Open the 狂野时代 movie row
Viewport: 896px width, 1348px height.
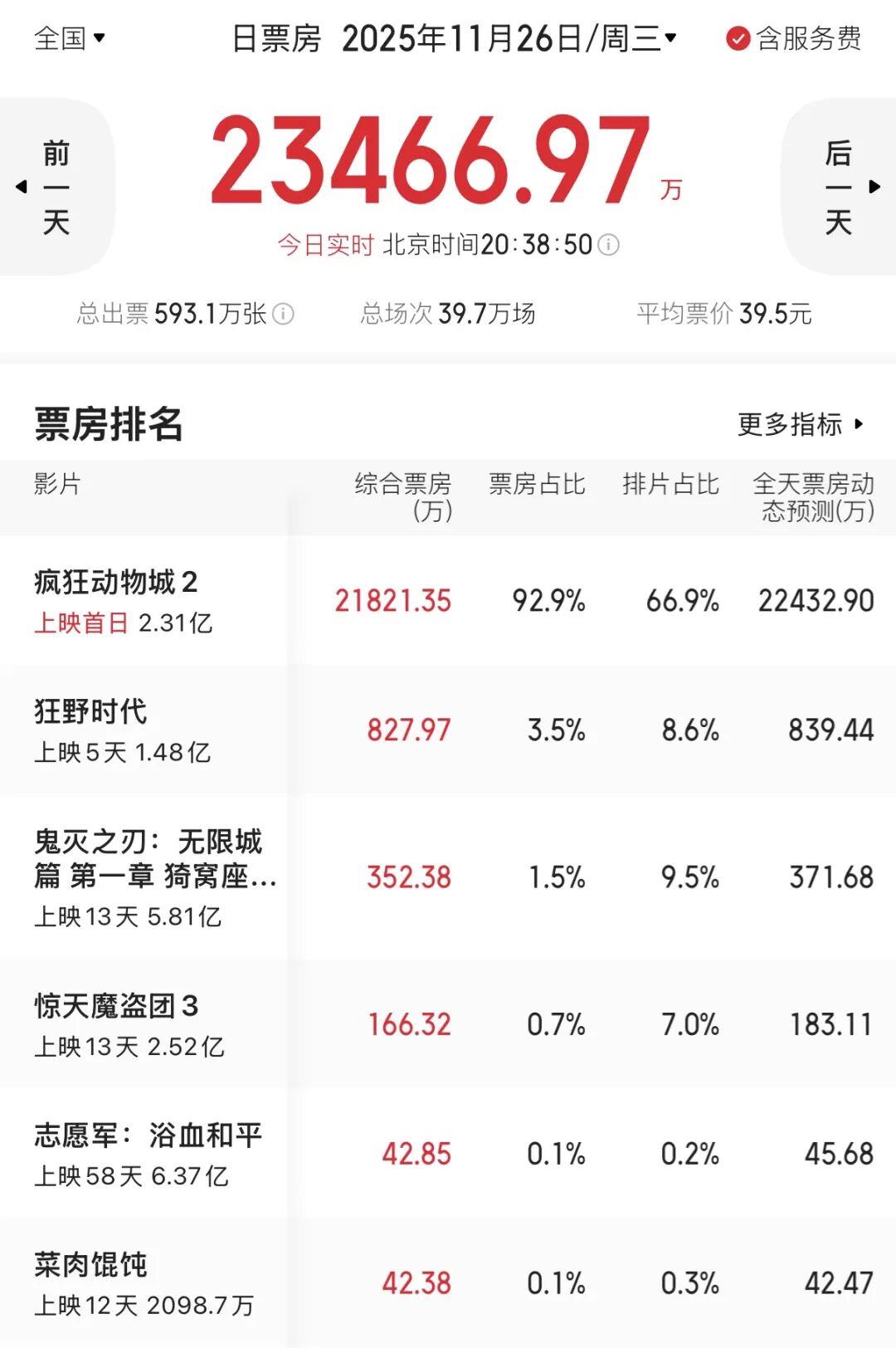coord(91,712)
